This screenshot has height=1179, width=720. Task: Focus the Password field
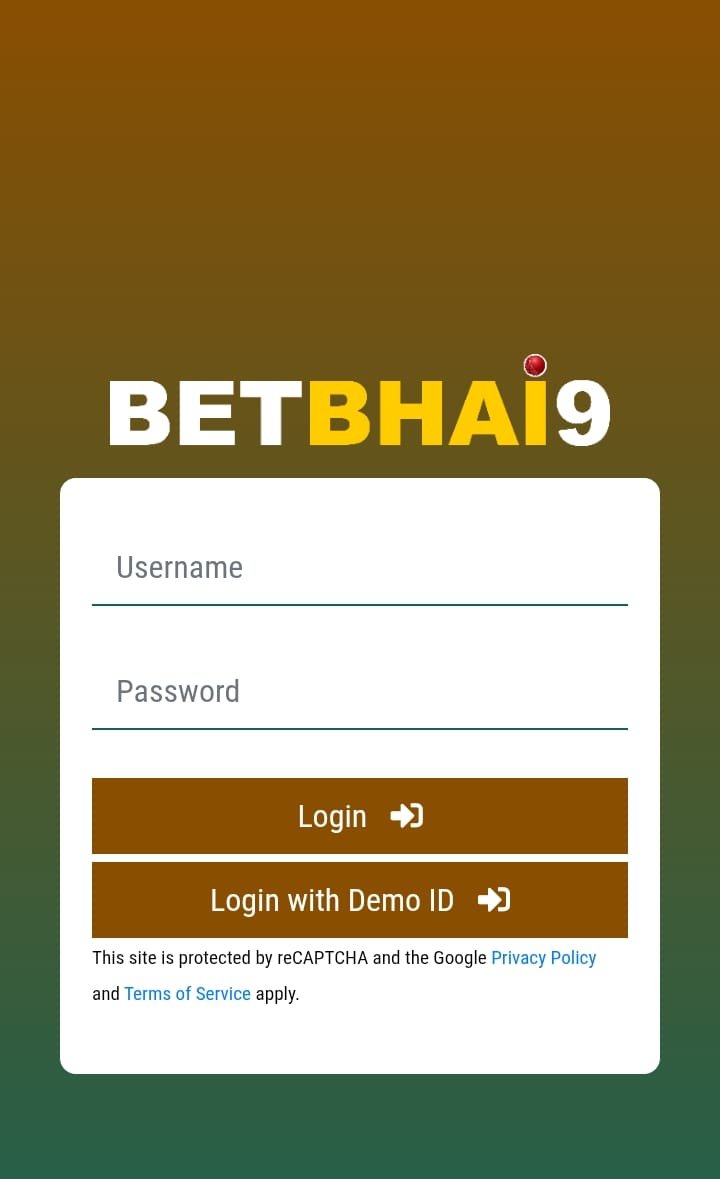[359, 692]
